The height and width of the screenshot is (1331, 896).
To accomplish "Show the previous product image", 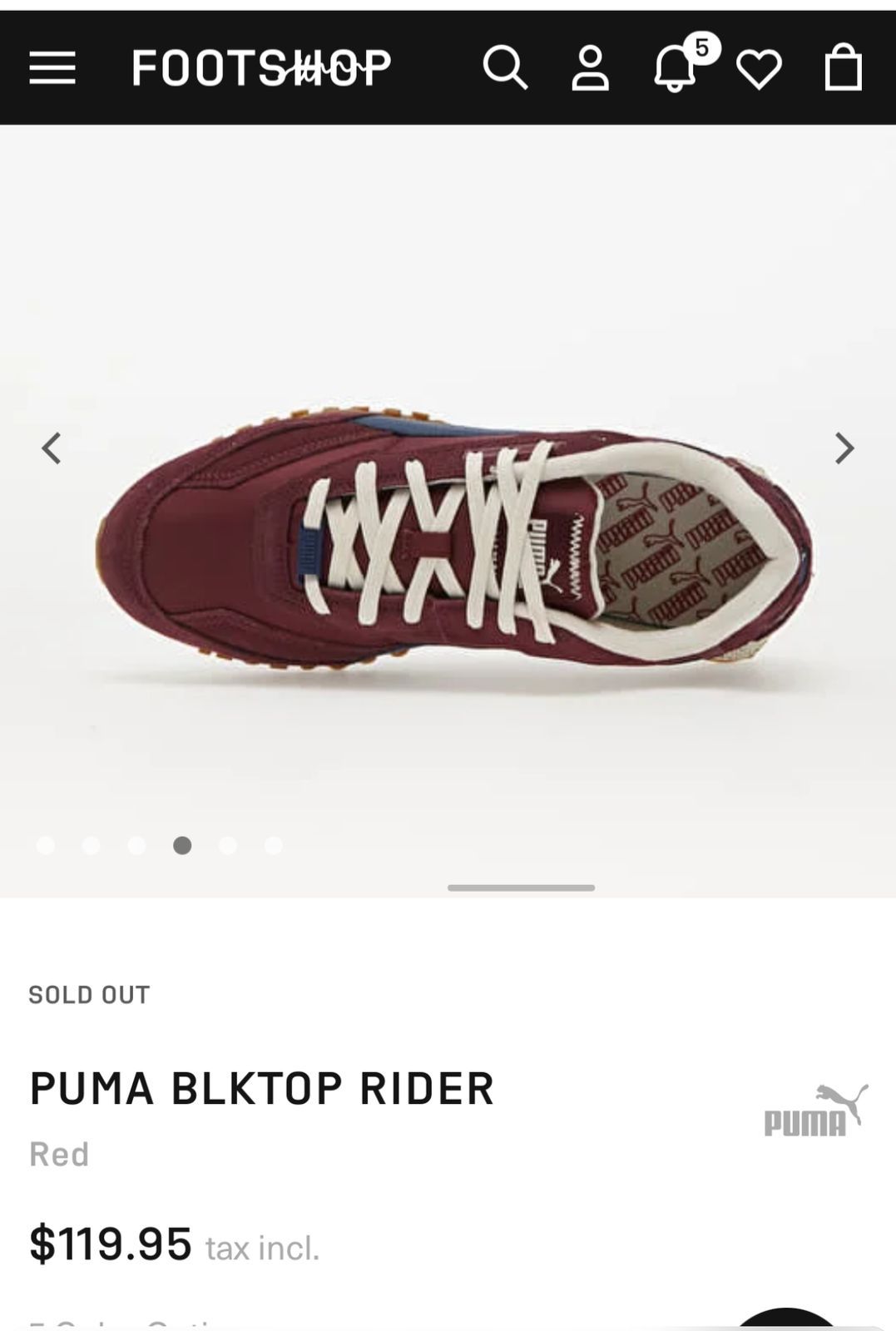I will click(x=52, y=448).
